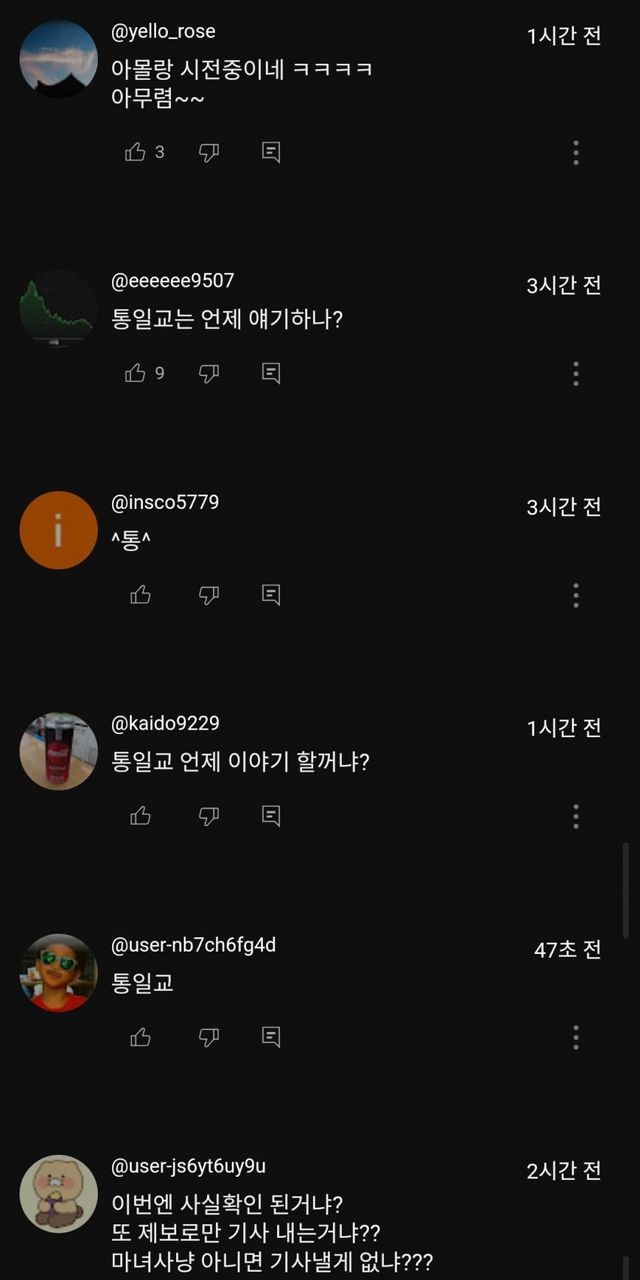Dislike the comment by @eeeeee9507

tap(208, 373)
